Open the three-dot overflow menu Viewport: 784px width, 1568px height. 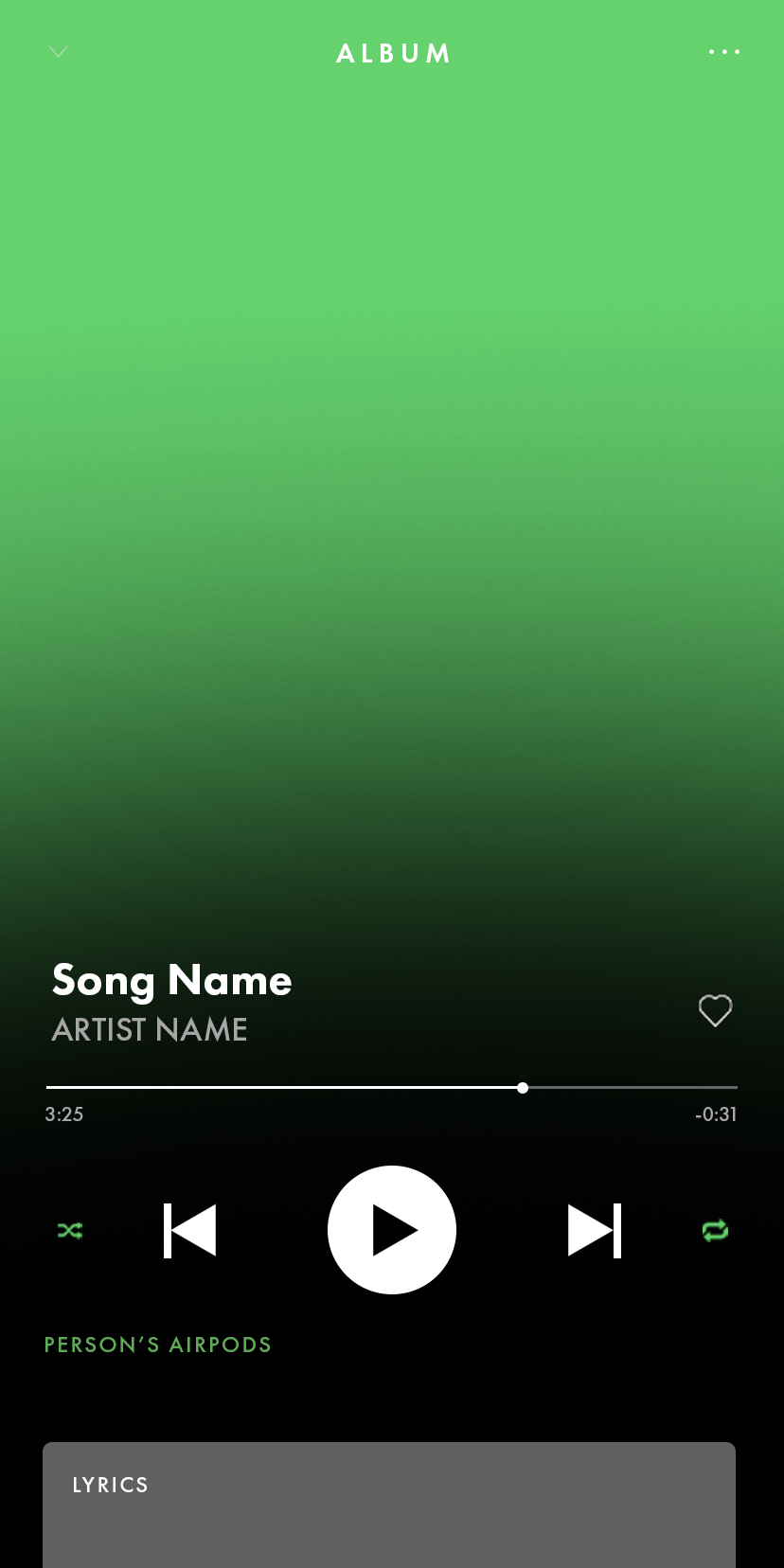[724, 52]
